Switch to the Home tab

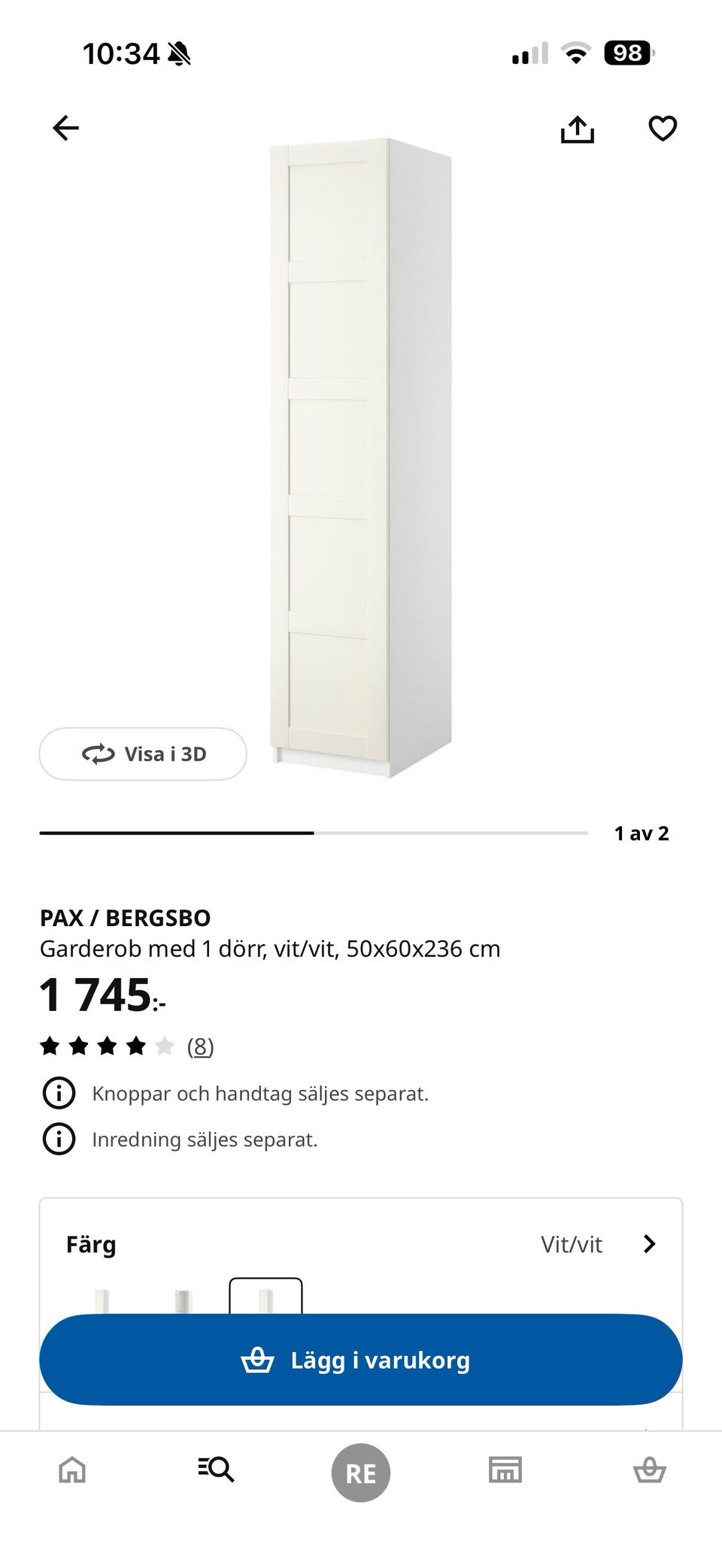coord(72,1469)
